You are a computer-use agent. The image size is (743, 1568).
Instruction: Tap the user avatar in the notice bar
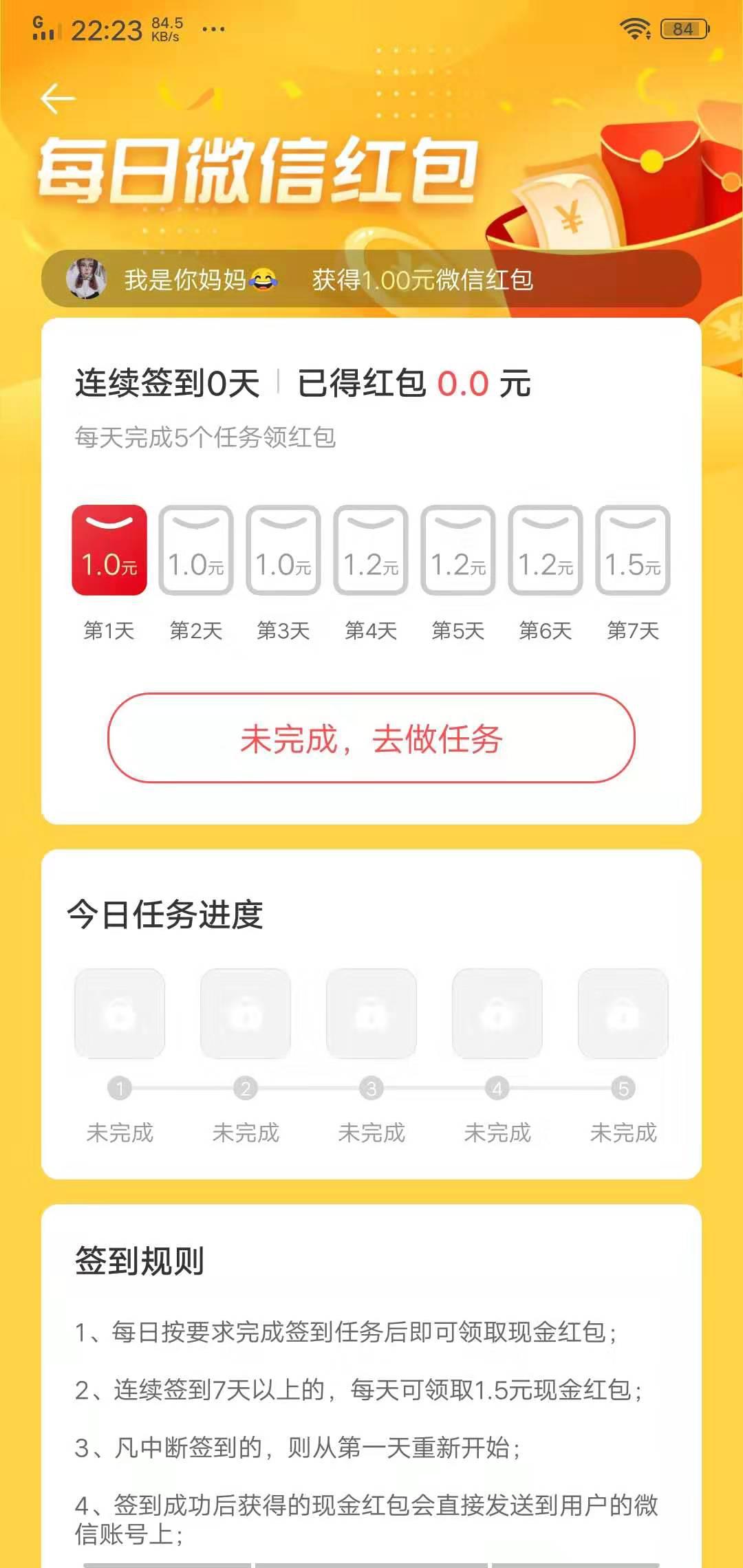[87, 278]
